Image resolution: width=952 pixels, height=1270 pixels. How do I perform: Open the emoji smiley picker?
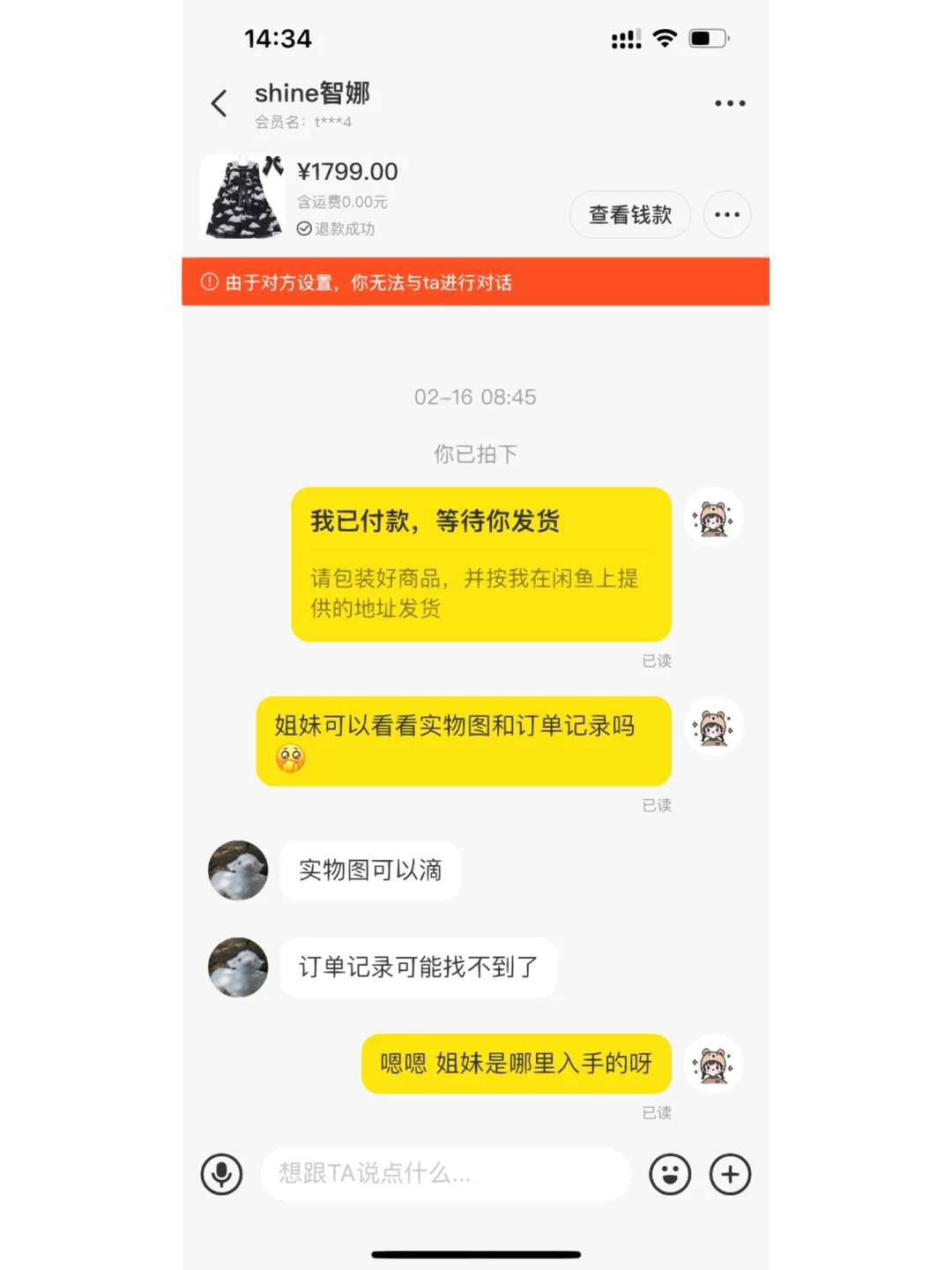(671, 1174)
